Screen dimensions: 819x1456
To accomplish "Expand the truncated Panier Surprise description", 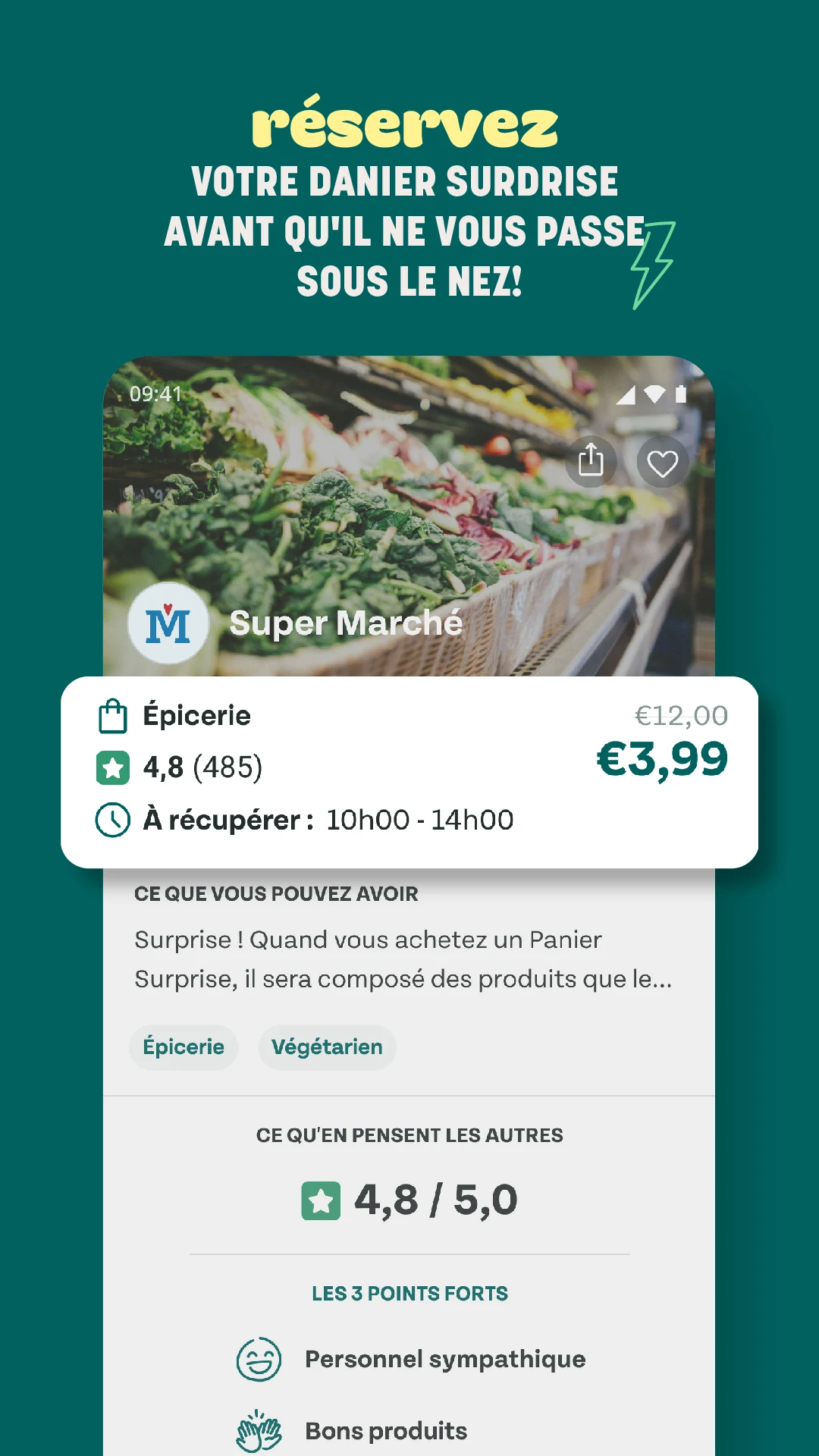I will 403,978.
